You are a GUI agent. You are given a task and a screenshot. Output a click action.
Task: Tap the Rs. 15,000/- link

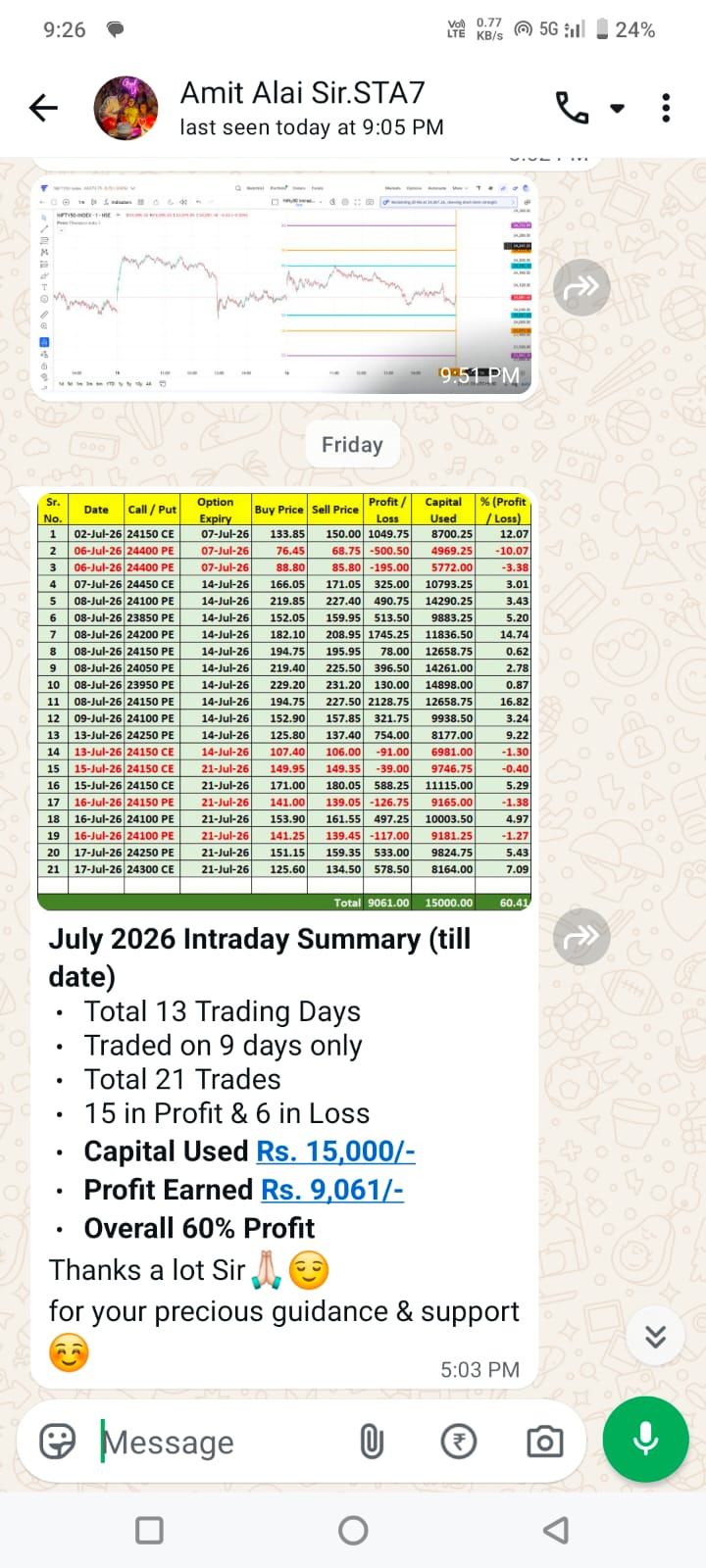335,1151
